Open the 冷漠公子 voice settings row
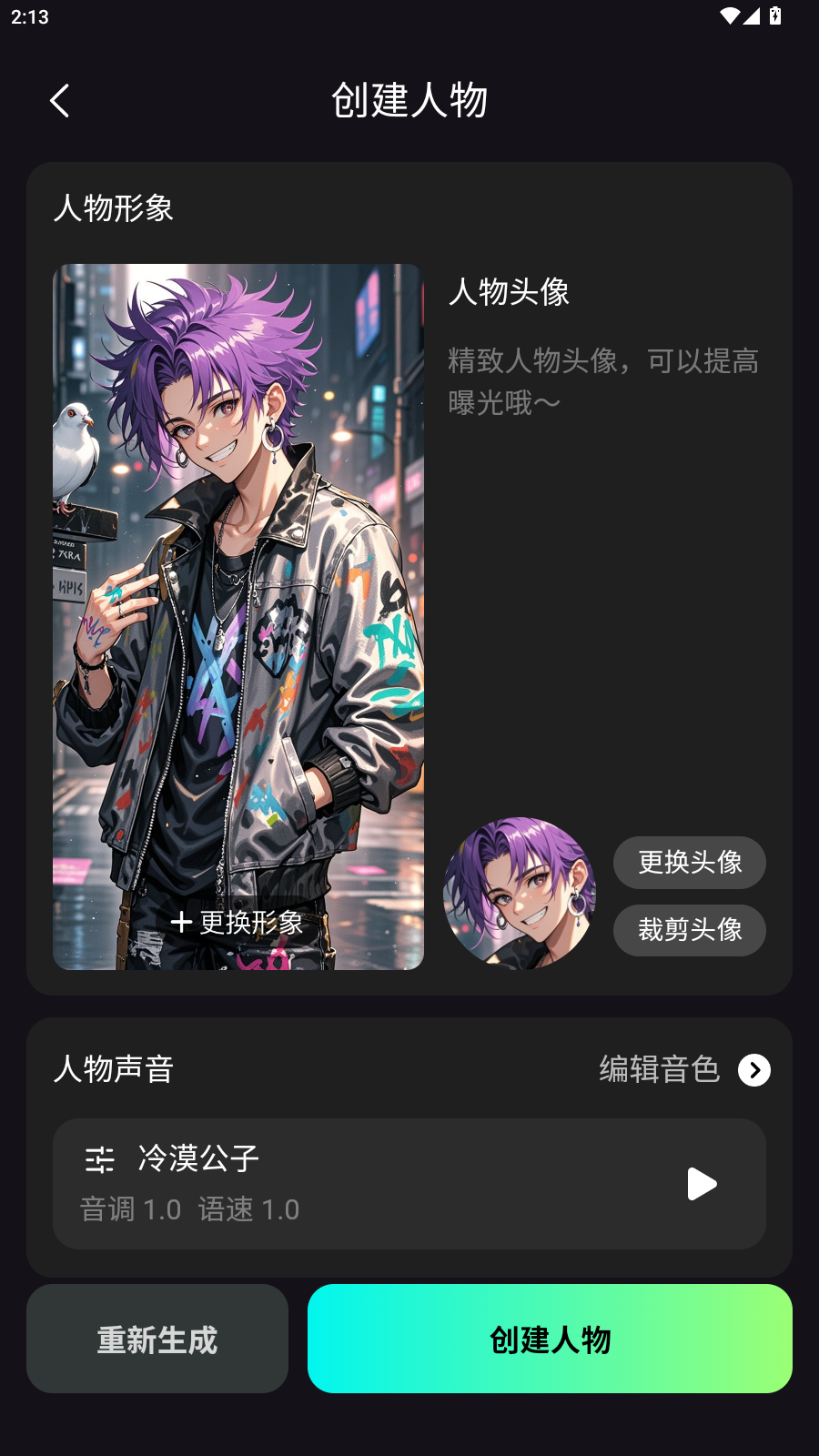Screen dimensions: 819x1456 364,1183
